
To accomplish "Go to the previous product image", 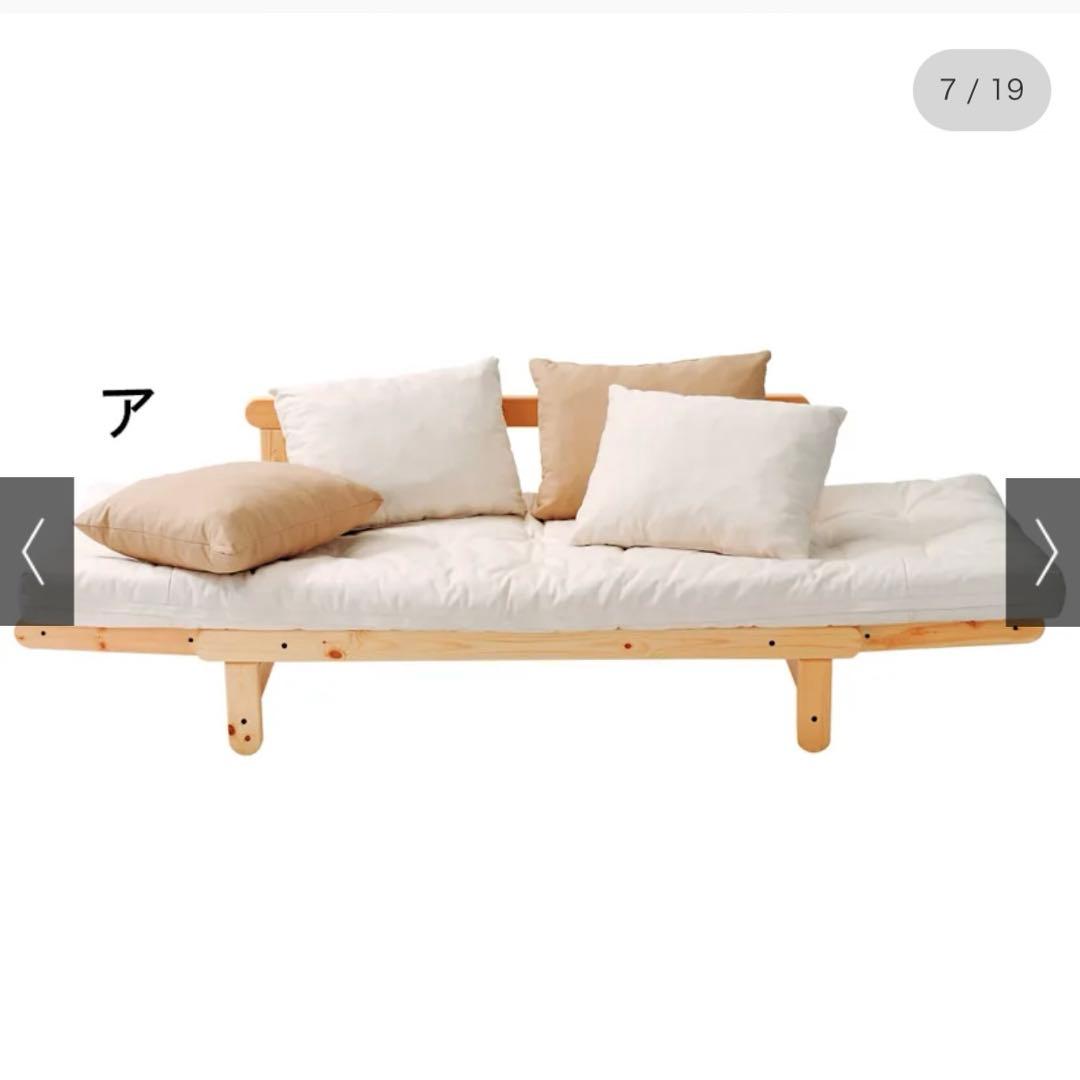I will pos(35,551).
